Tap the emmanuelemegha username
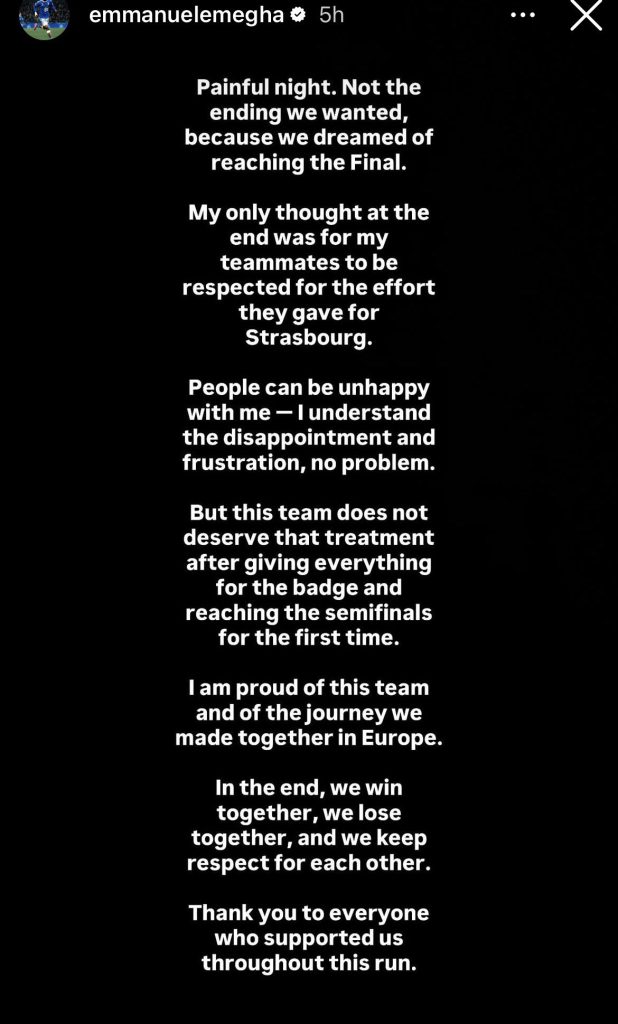Screen dimensions: 618x1024 pyautogui.click(x=186, y=16)
